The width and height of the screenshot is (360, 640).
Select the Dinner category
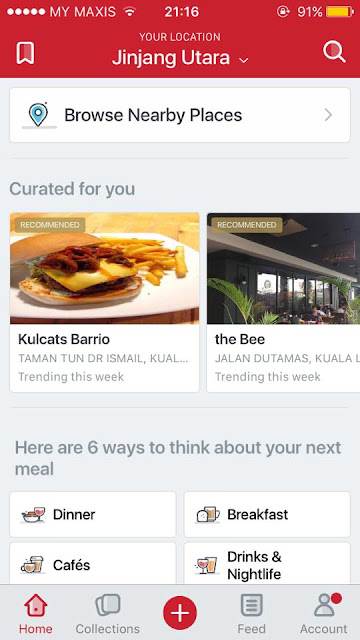coord(93,514)
